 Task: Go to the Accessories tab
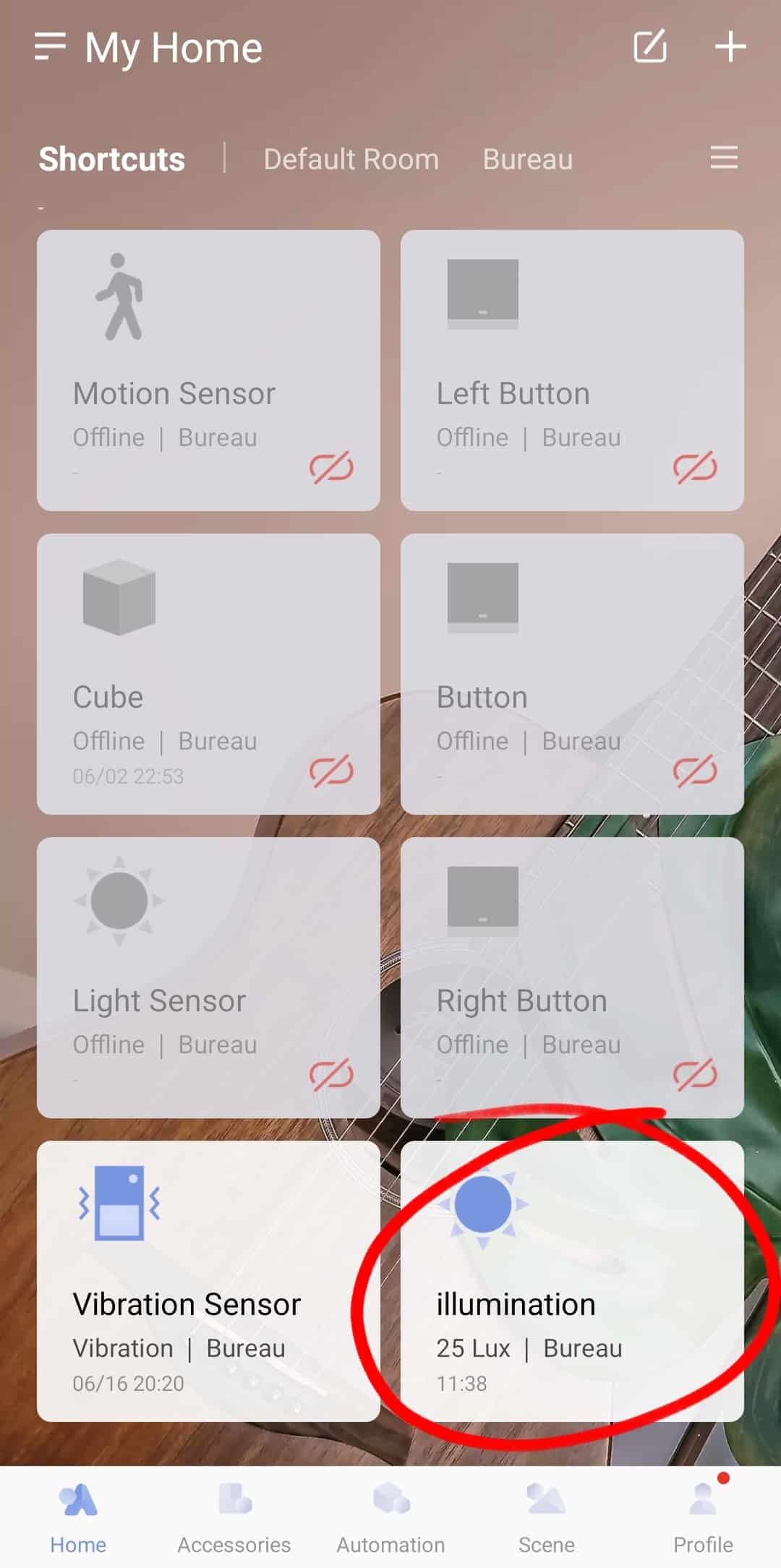[234, 1517]
